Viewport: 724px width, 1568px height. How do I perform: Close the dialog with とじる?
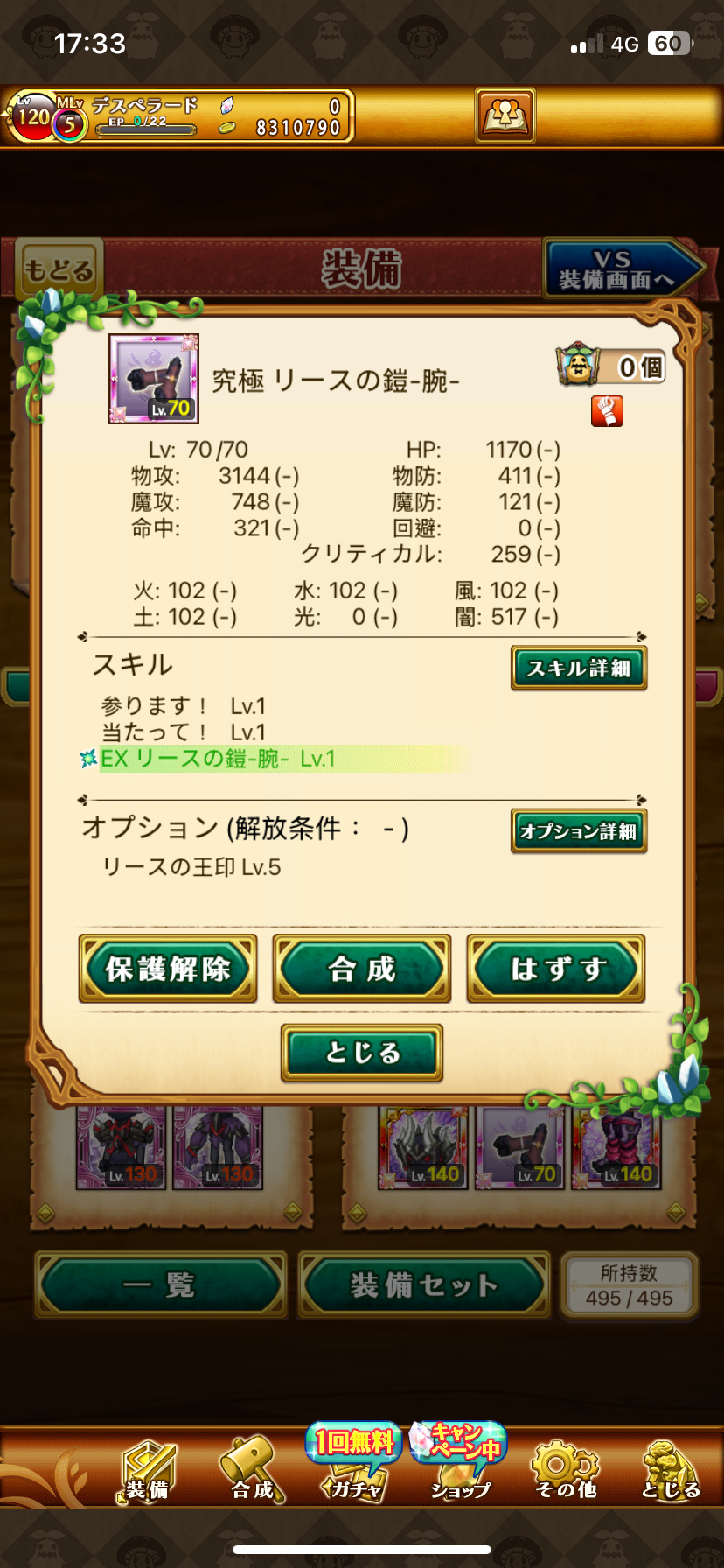362,1053
